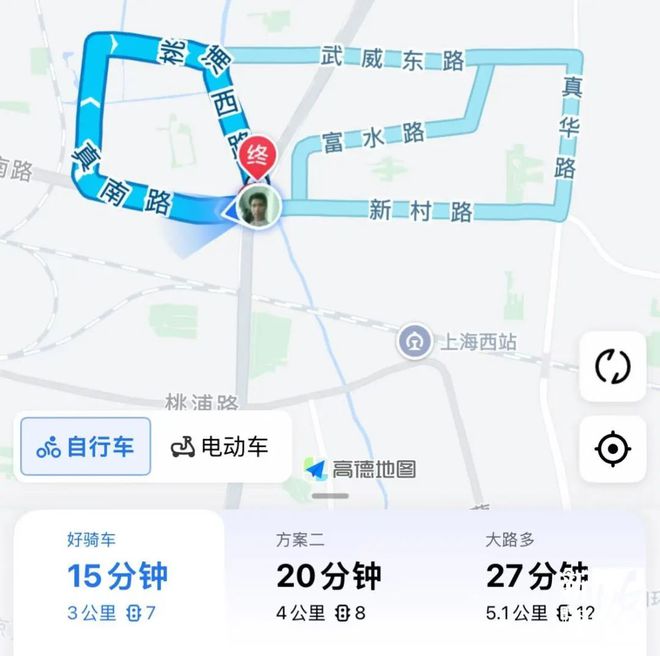Open 上海西站 station marker
Image resolution: width=660 pixels, height=656 pixels.
(x=413, y=342)
